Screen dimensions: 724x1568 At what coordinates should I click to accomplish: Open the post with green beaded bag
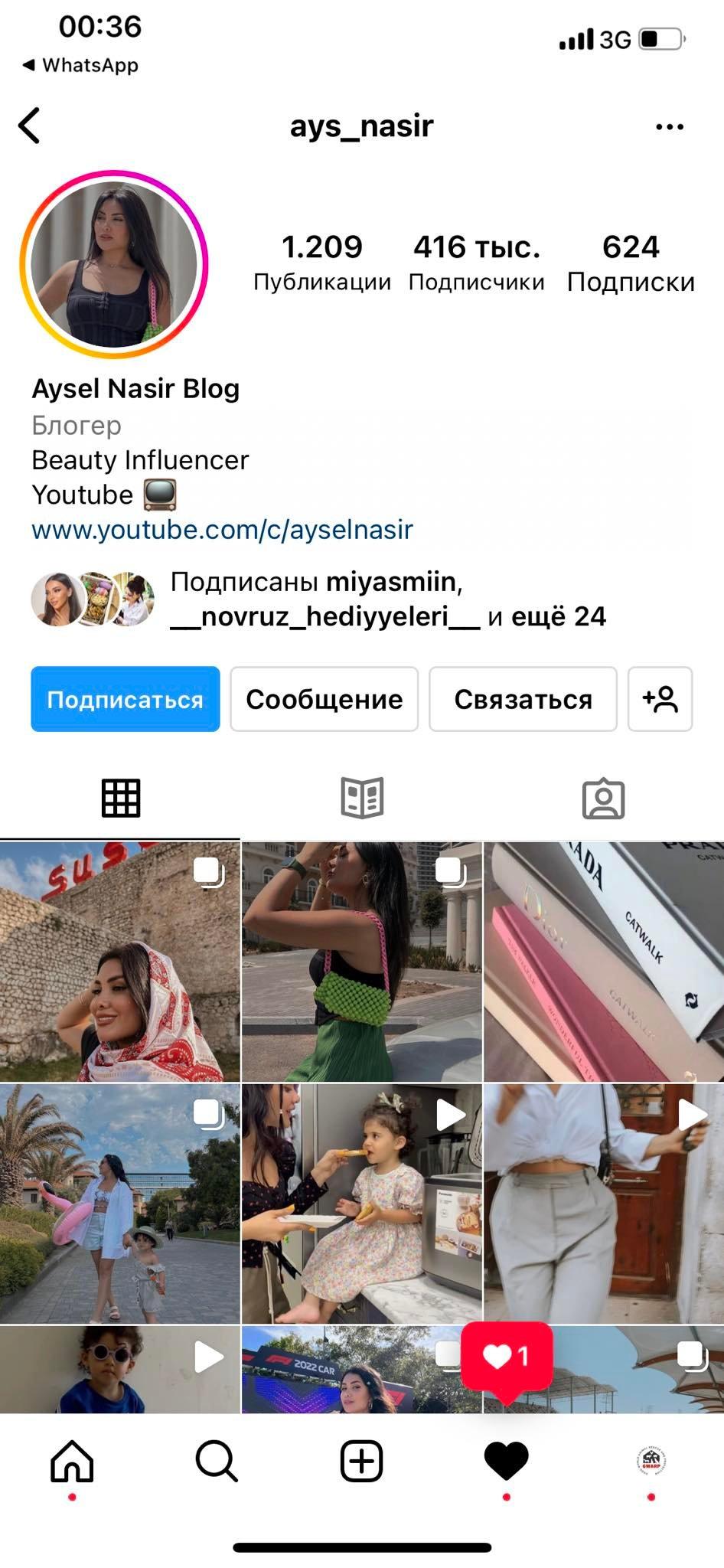(361, 962)
